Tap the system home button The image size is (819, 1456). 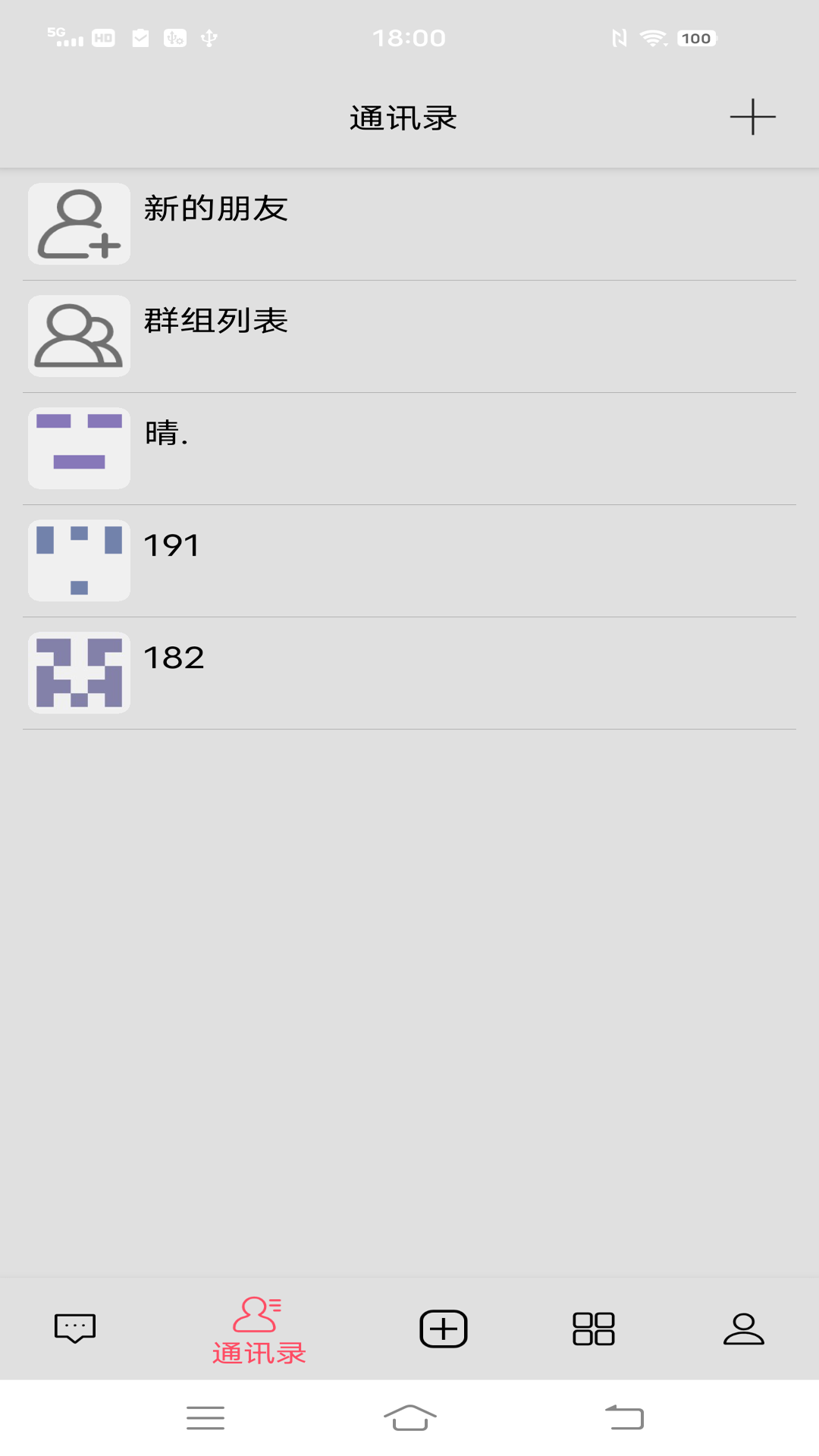click(x=409, y=1417)
